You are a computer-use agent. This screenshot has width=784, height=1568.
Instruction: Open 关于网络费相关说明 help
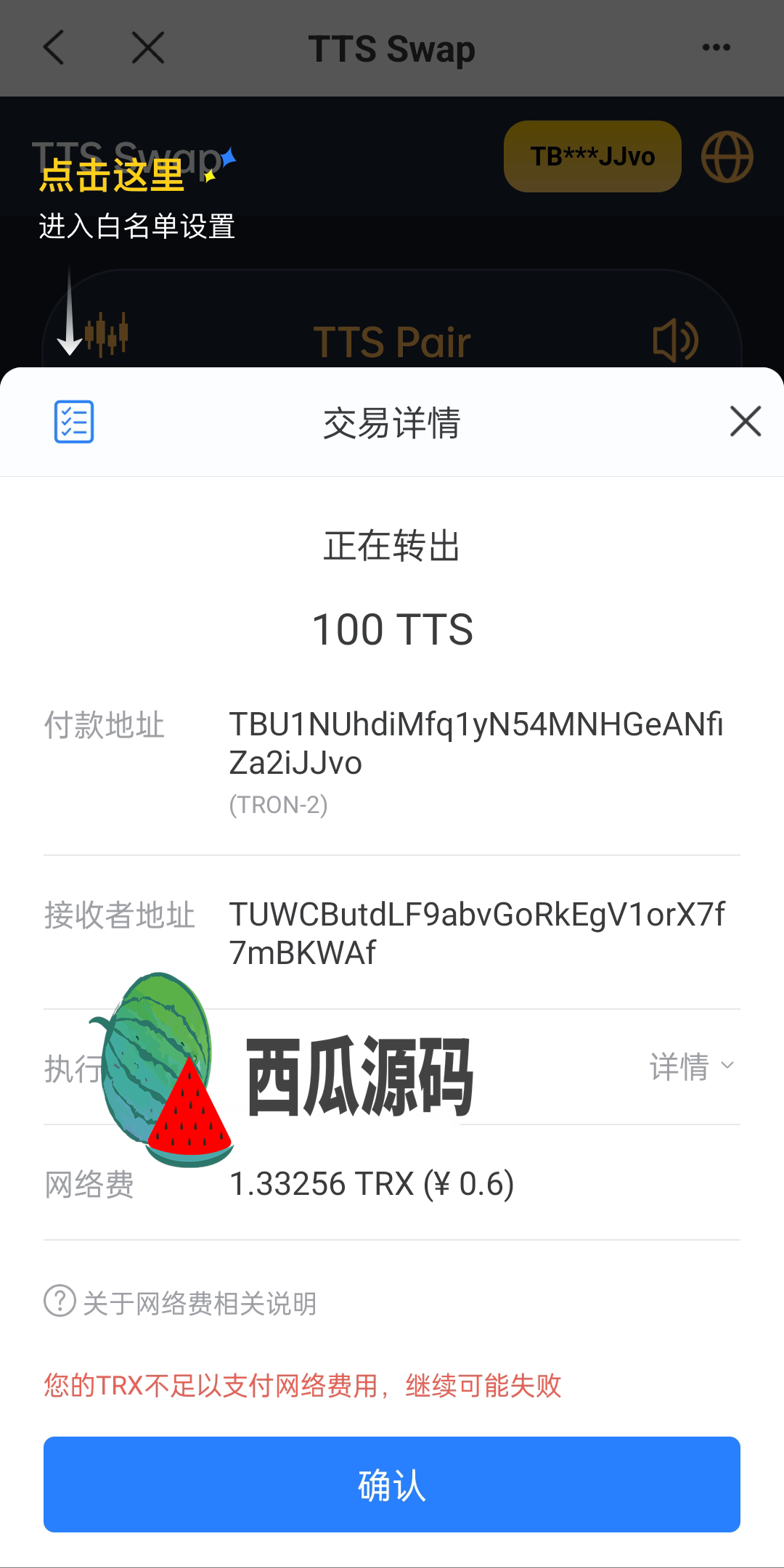[181, 1303]
